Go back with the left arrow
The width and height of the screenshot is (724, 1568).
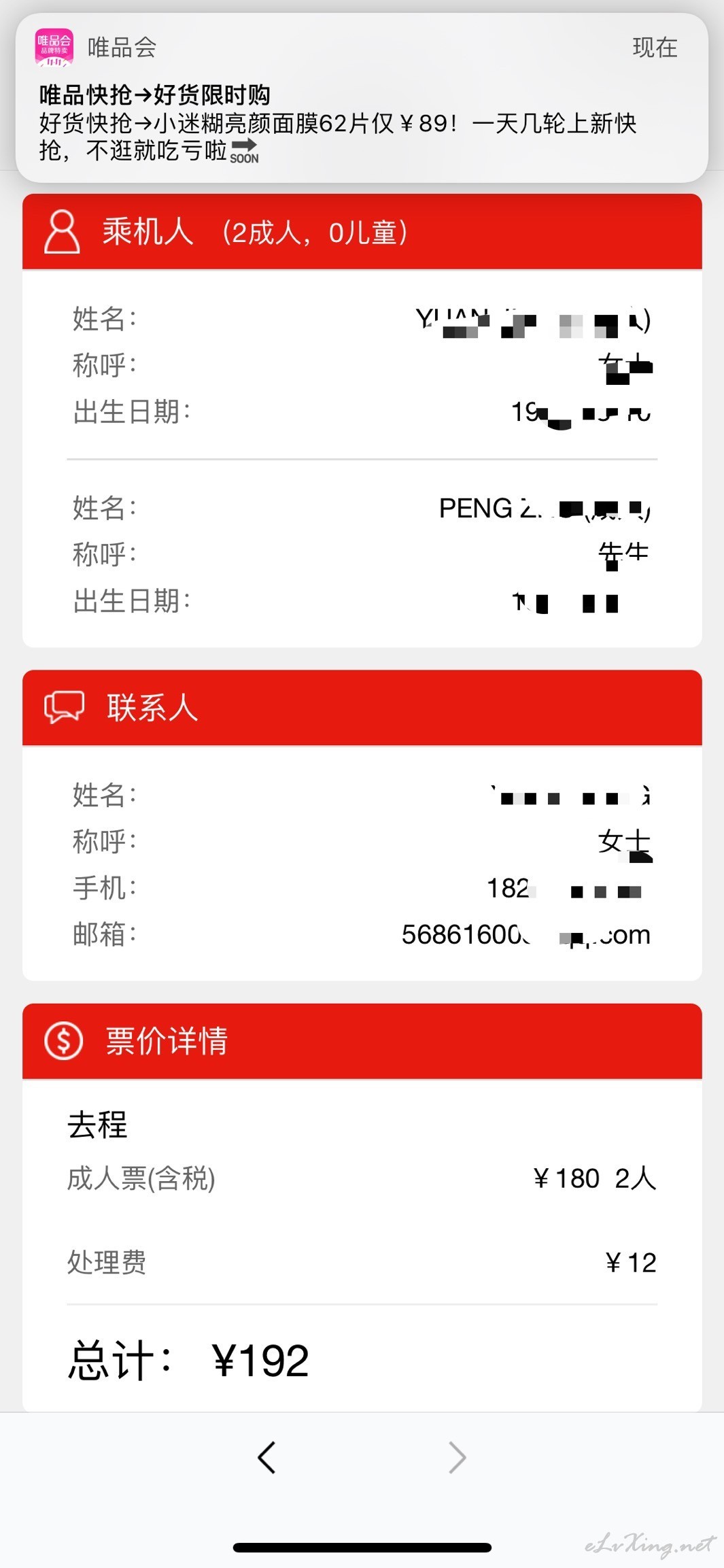tap(266, 1457)
